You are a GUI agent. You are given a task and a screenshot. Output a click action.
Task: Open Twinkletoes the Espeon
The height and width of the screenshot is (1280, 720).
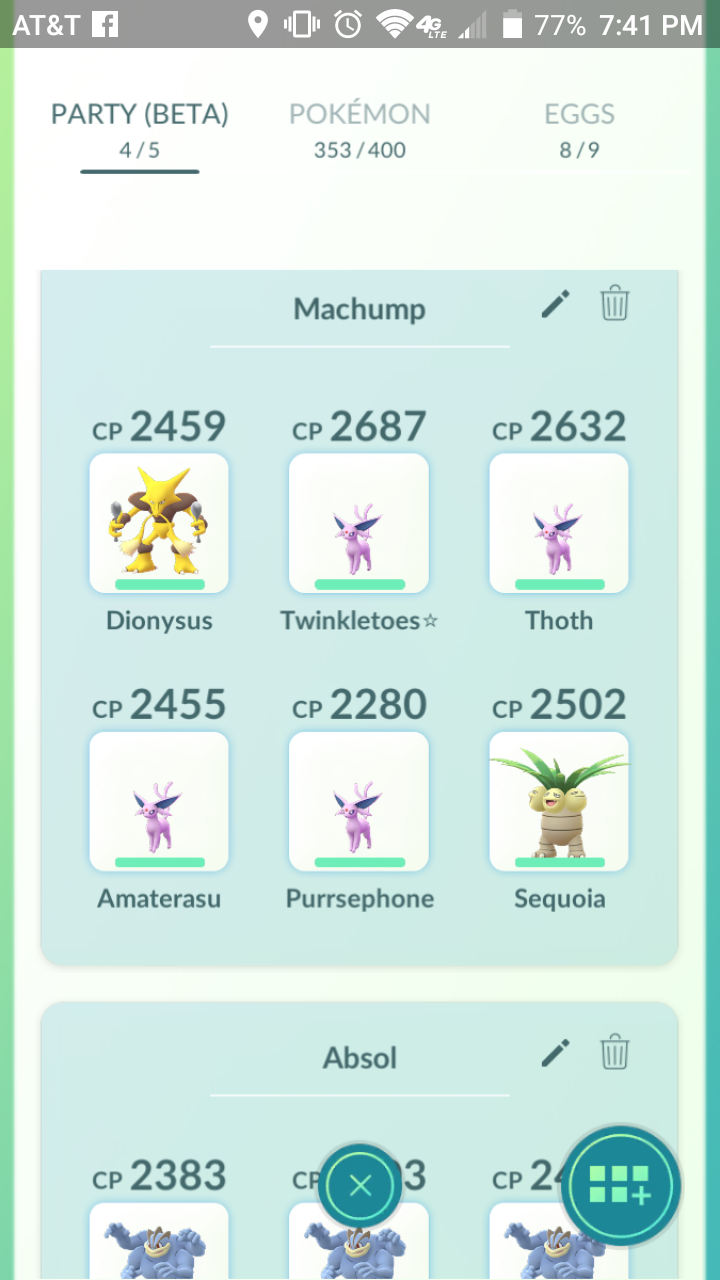coord(359,523)
